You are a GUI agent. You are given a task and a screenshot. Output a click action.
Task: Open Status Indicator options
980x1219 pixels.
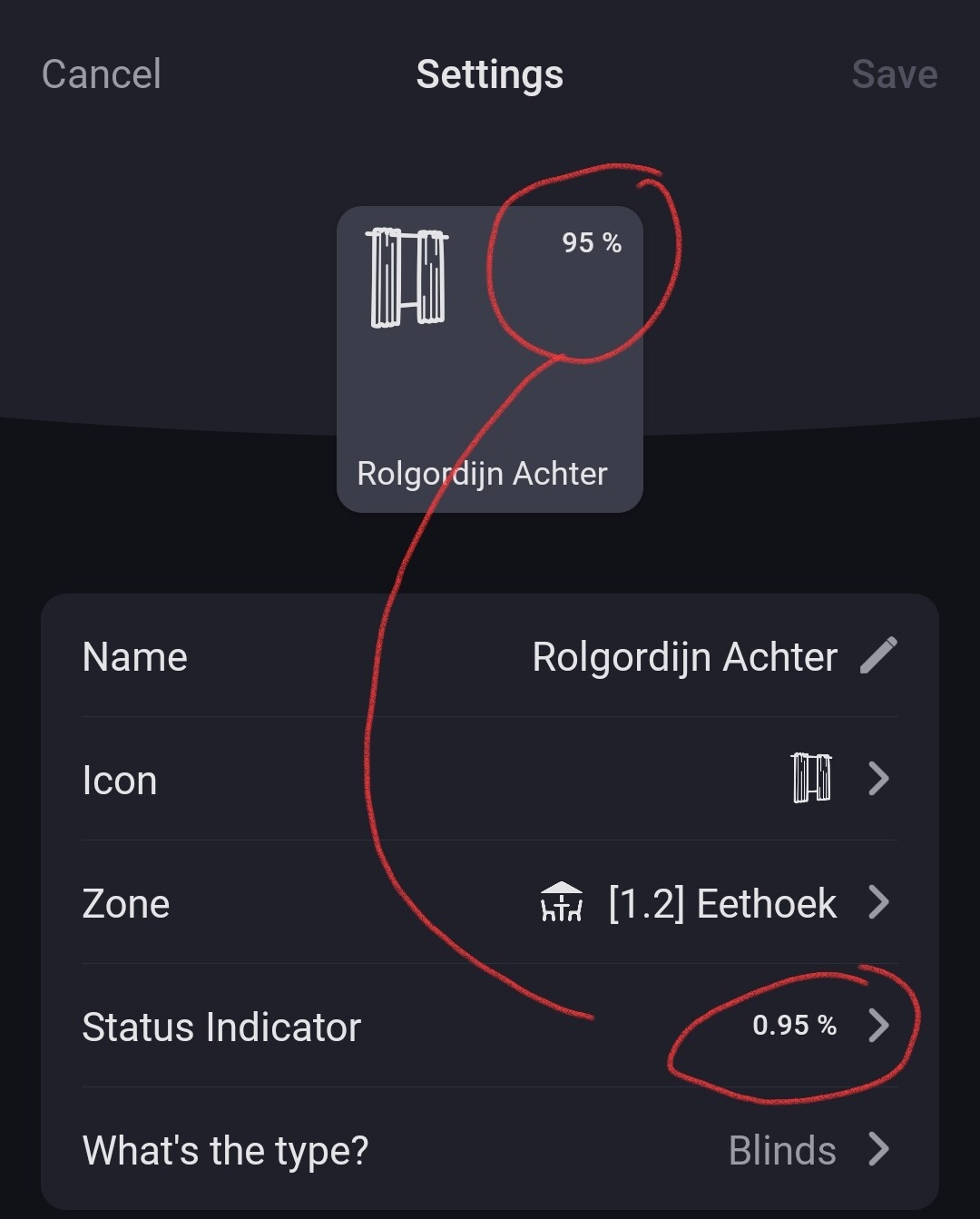pyautogui.click(x=490, y=1027)
